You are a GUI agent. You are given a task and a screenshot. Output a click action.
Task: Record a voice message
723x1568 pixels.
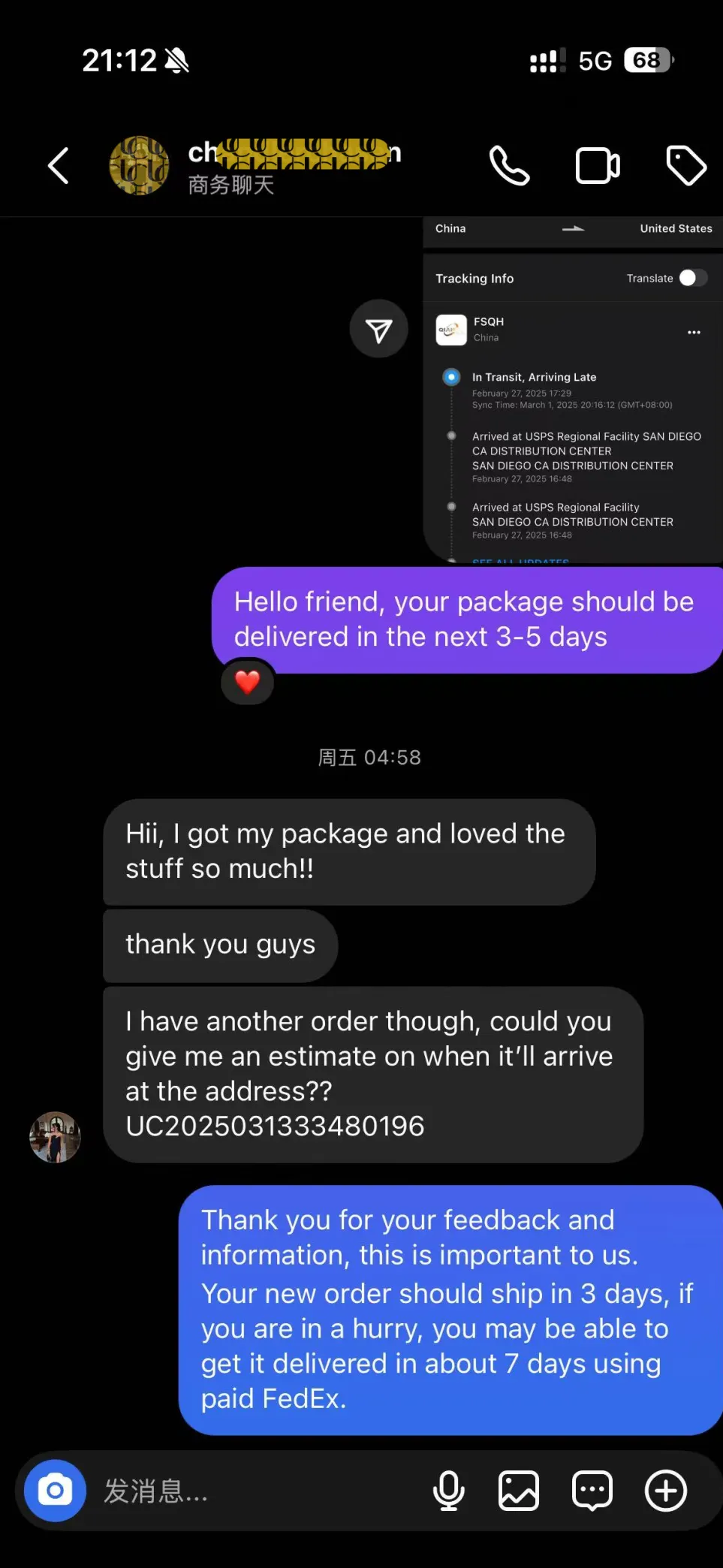pyautogui.click(x=448, y=1491)
